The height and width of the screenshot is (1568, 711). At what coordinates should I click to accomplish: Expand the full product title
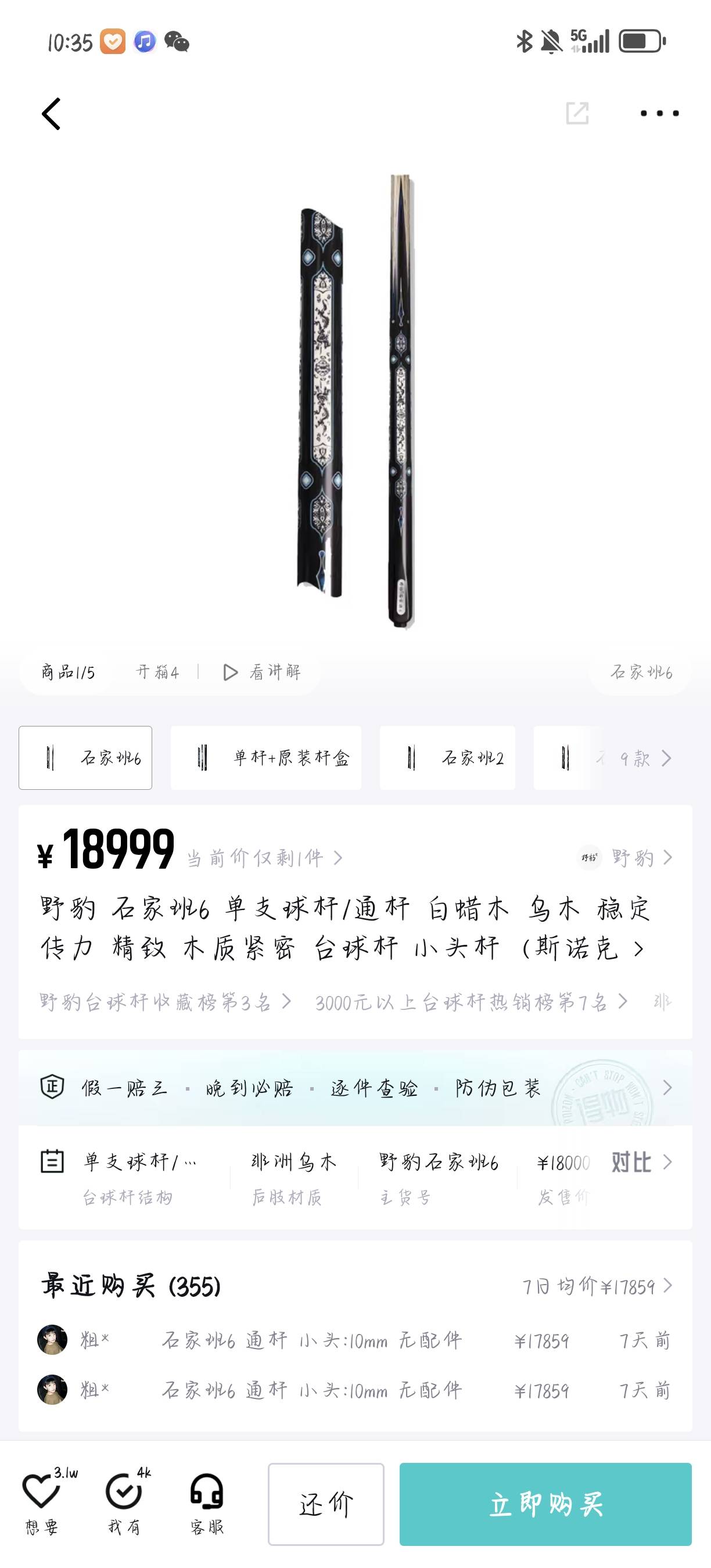tap(638, 948)
